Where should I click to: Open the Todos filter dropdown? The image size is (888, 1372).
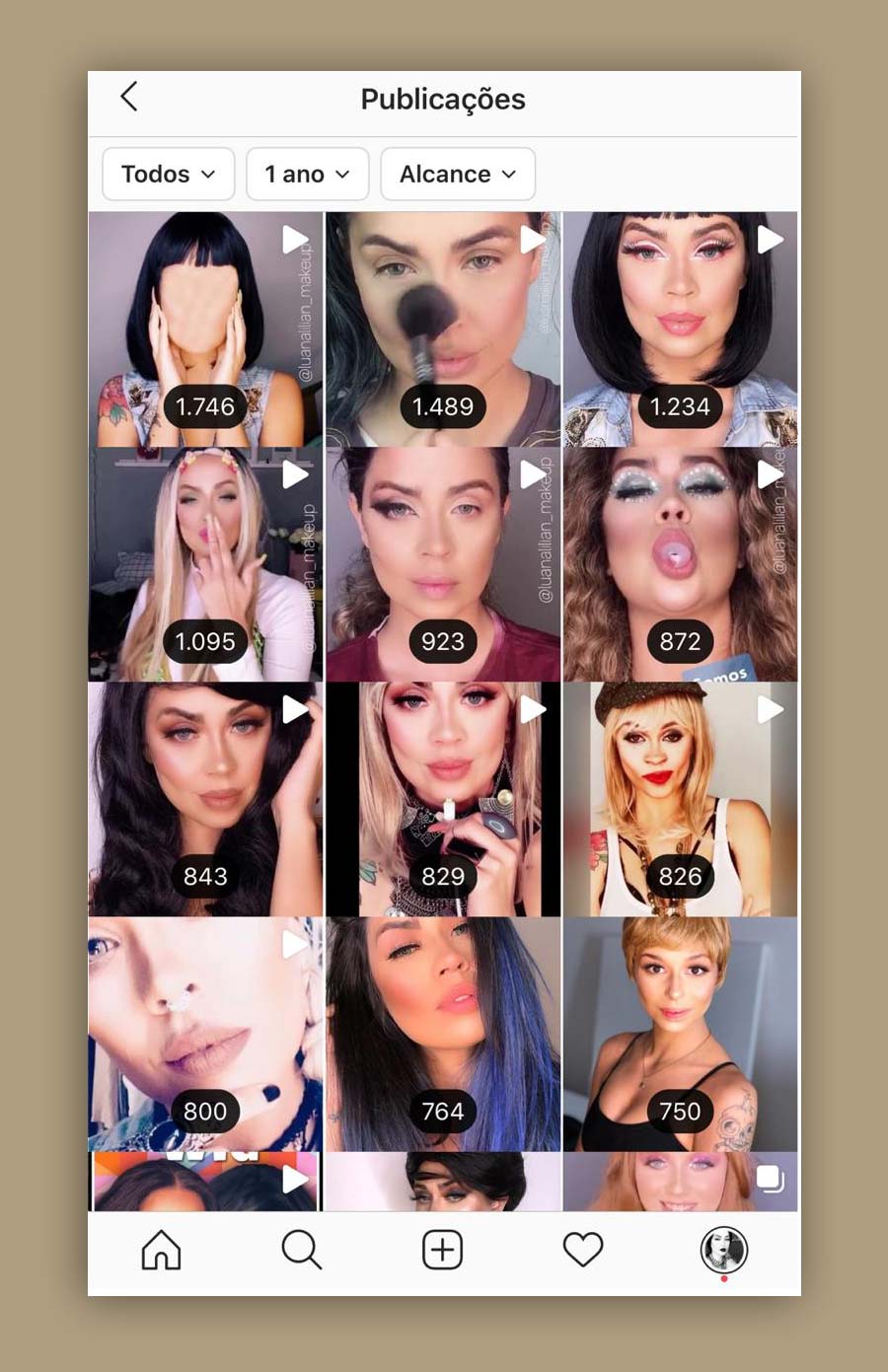(x=168, y=174)
